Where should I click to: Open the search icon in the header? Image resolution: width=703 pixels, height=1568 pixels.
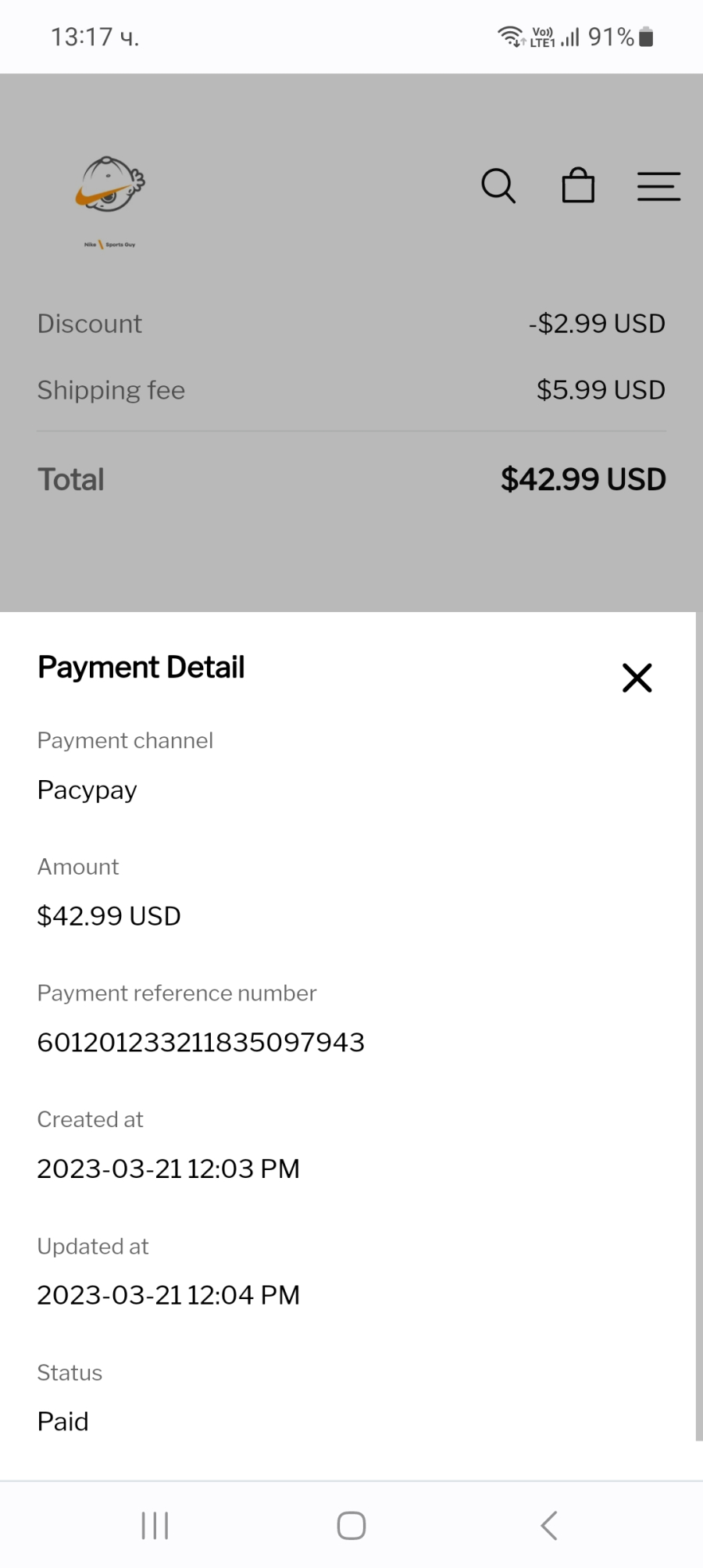pos(498,186)
